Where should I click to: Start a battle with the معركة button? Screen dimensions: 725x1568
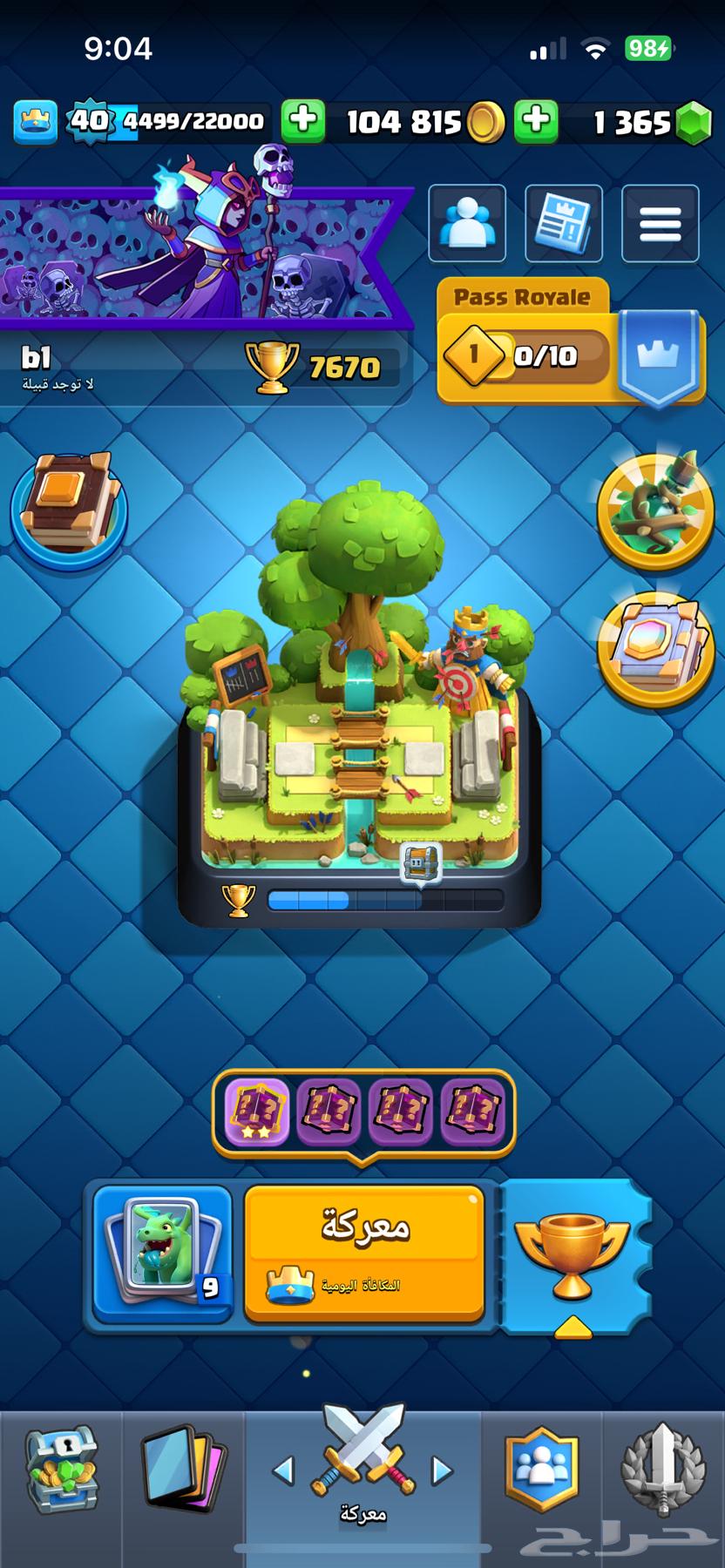click(x=364, y=1251)
